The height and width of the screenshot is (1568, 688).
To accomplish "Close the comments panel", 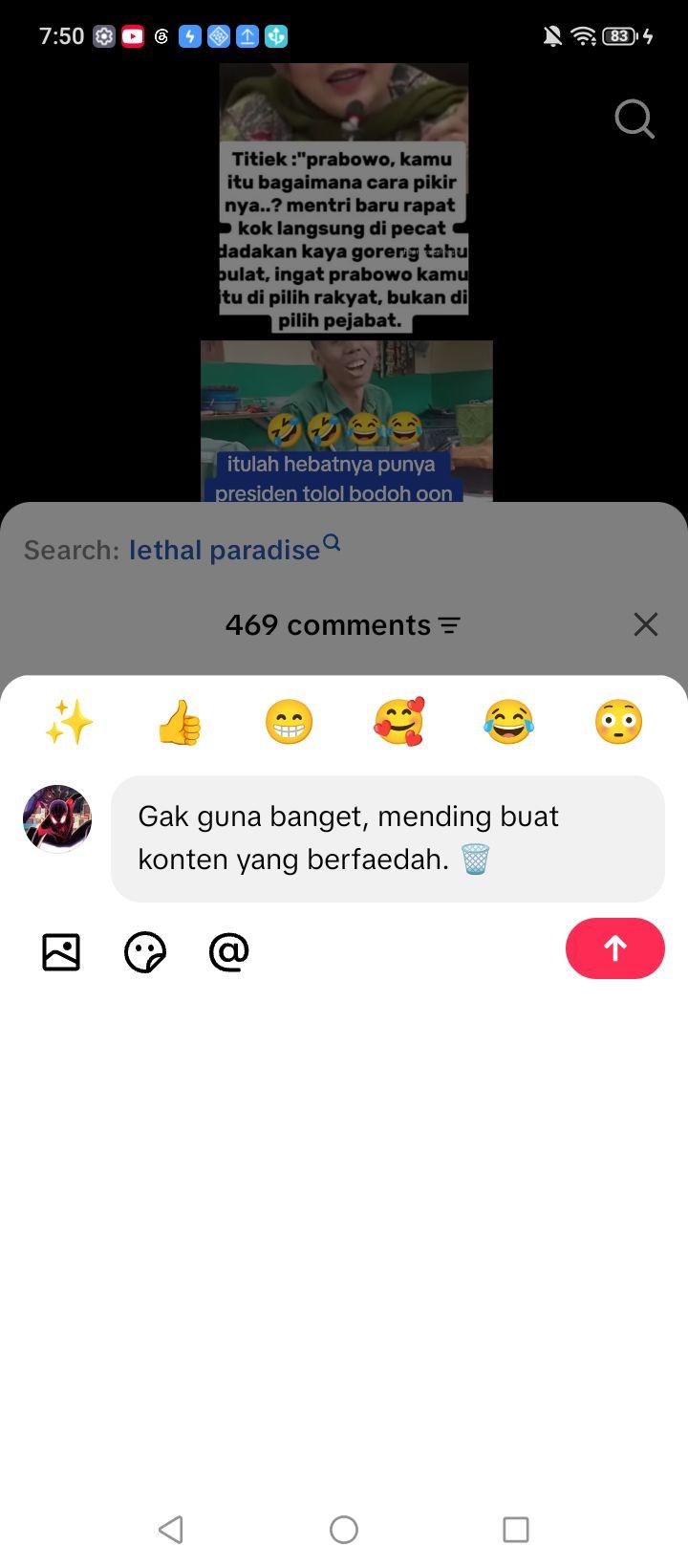I will (x=646, y=624).
